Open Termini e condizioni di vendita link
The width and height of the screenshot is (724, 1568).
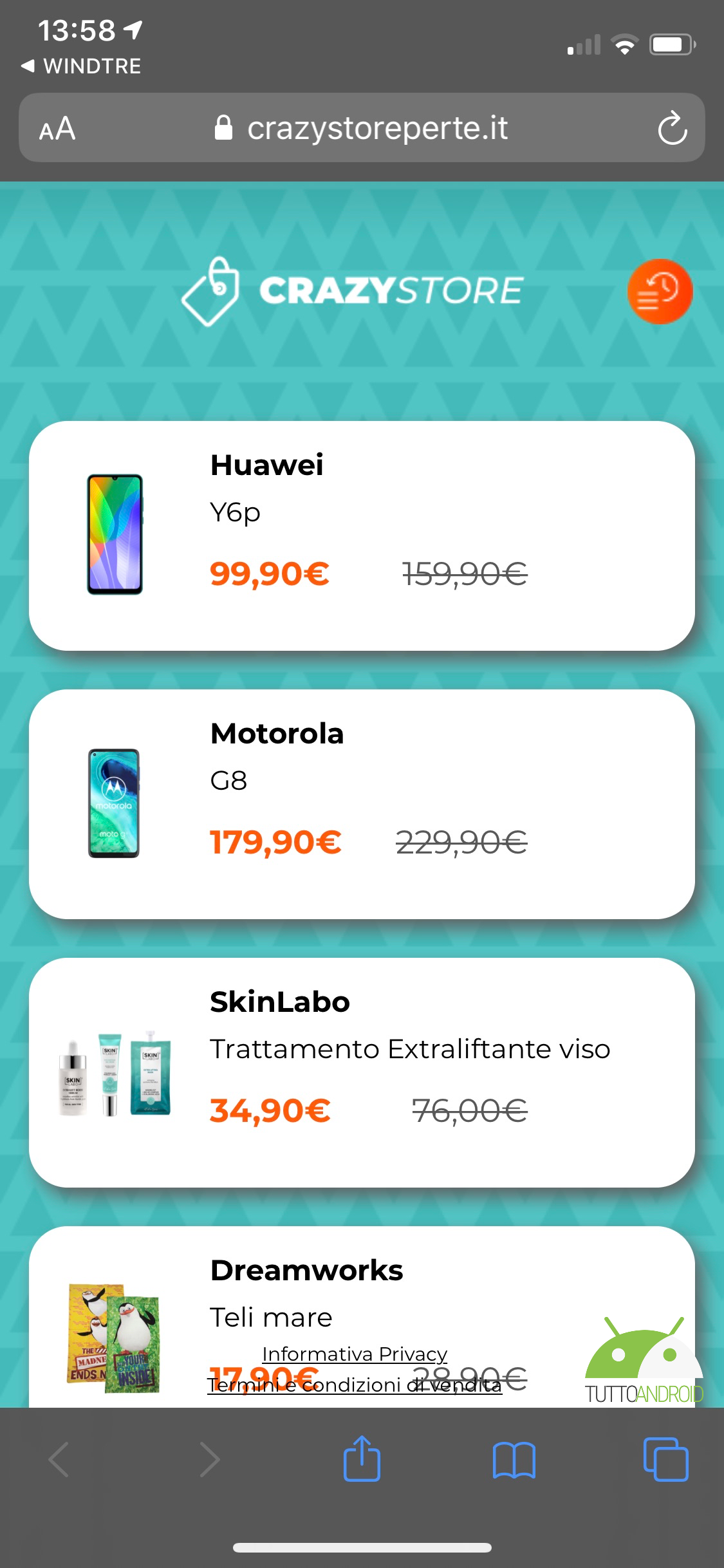[355, 1385]
